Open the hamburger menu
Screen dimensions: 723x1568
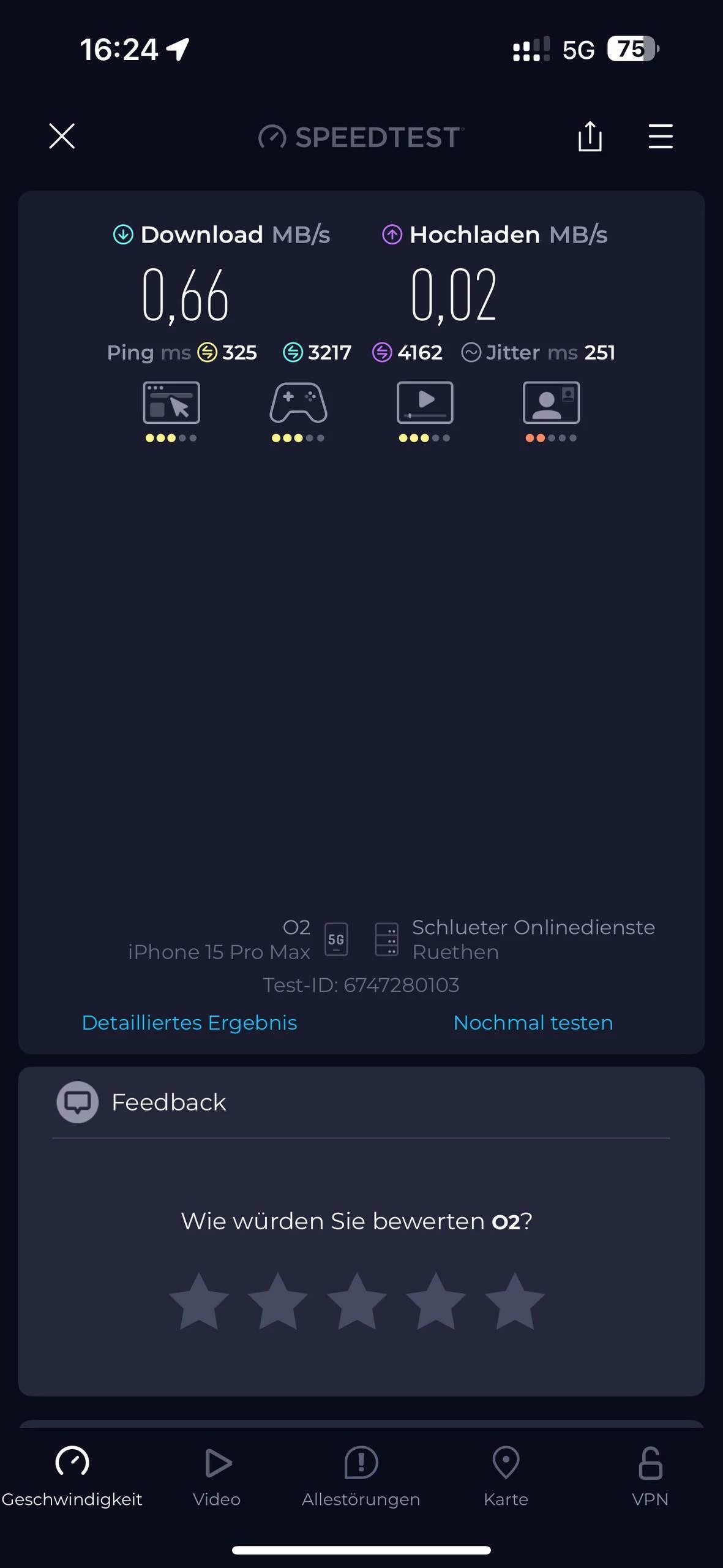pyautogui.click(x=661, y=136)
